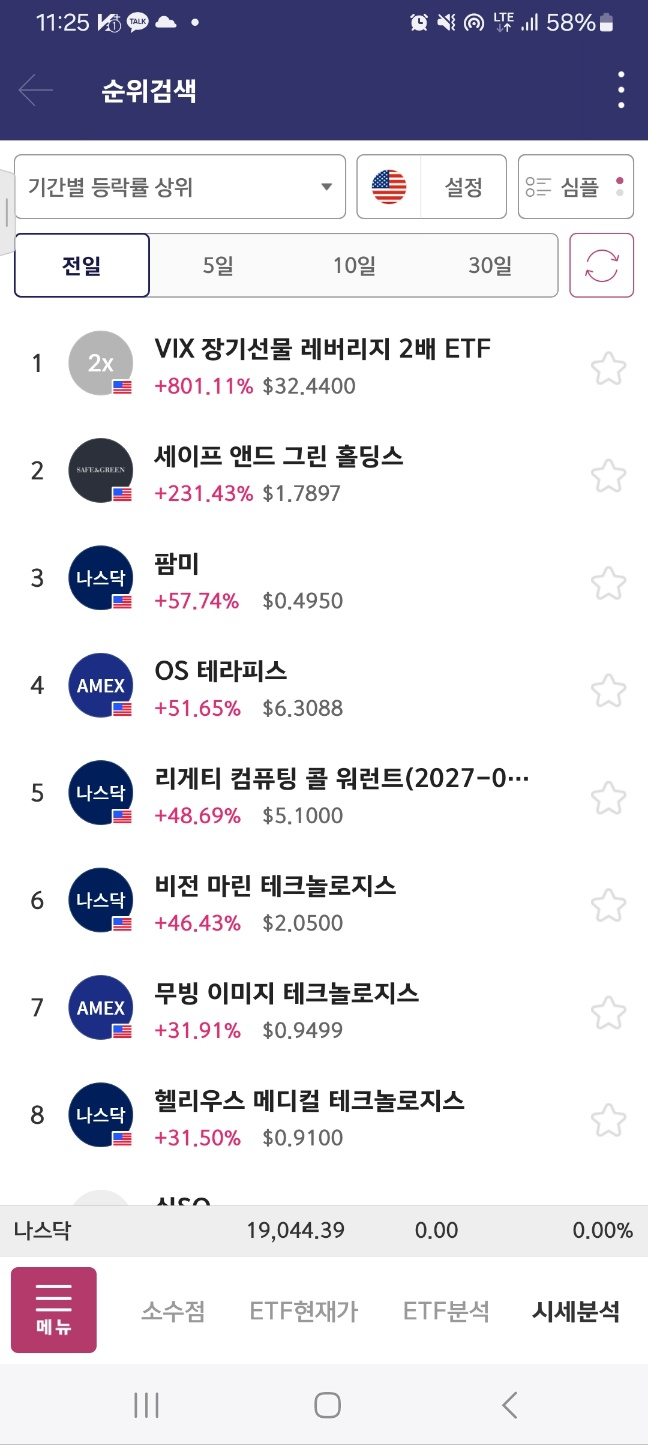Switch to the 소수점 tab
This screenshot has width=648, height=1445.
click(173, 1311)
